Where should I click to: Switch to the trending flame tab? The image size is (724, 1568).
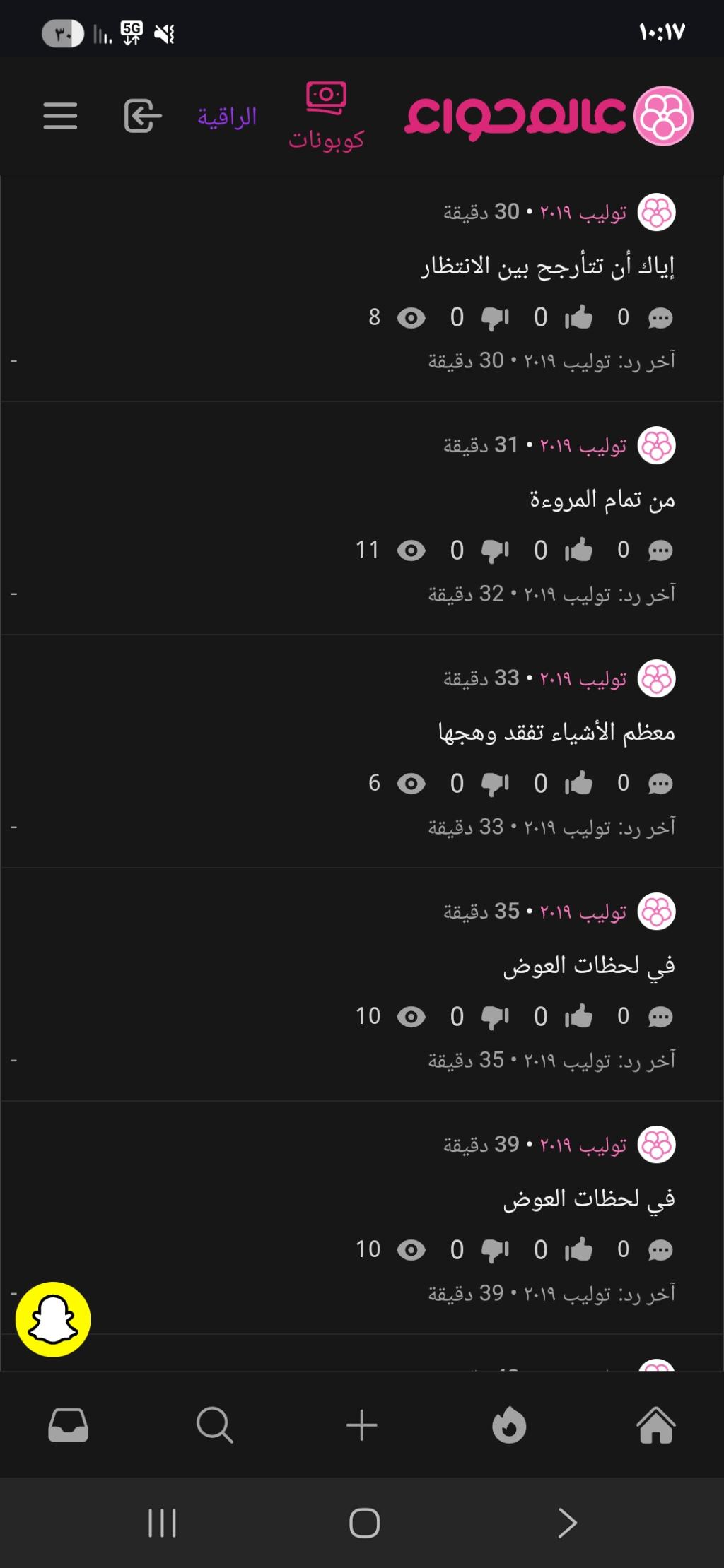(509, 1425)
